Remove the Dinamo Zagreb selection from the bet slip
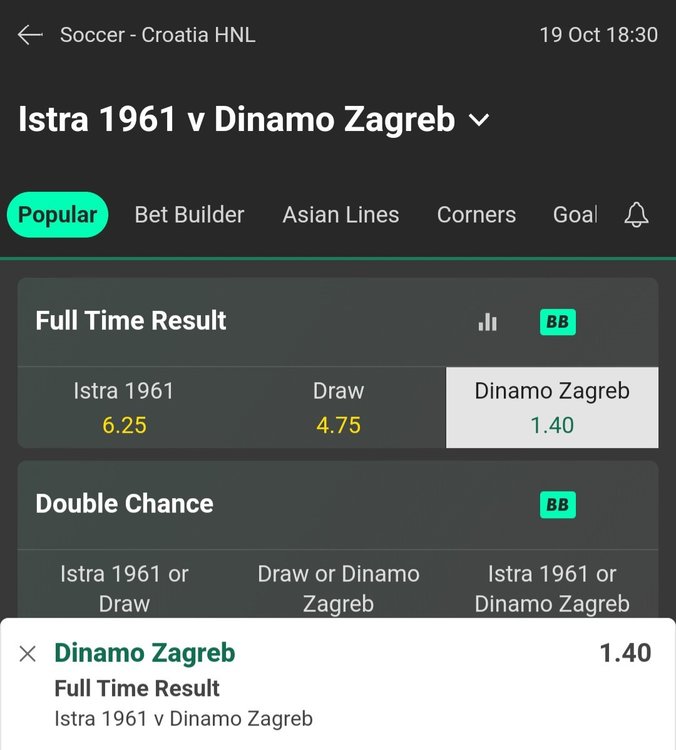 click(x=28, y=654)
